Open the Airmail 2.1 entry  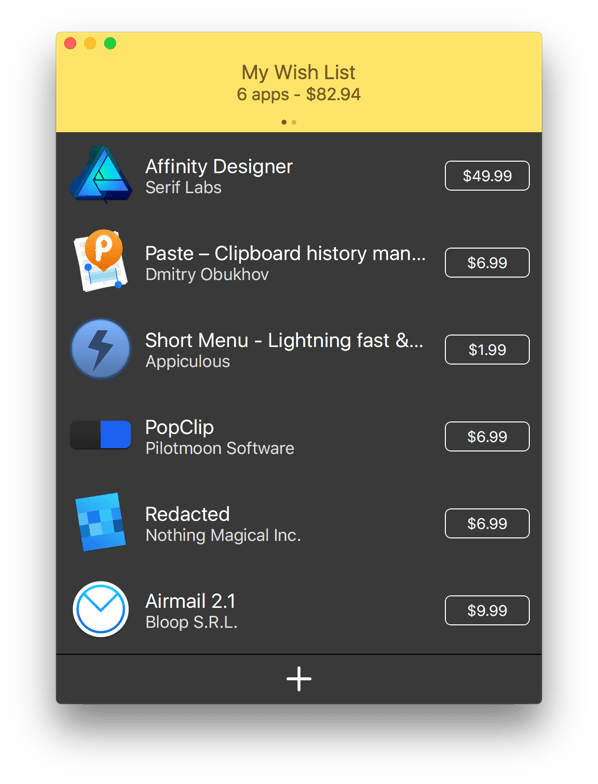(x=299, y=610)
